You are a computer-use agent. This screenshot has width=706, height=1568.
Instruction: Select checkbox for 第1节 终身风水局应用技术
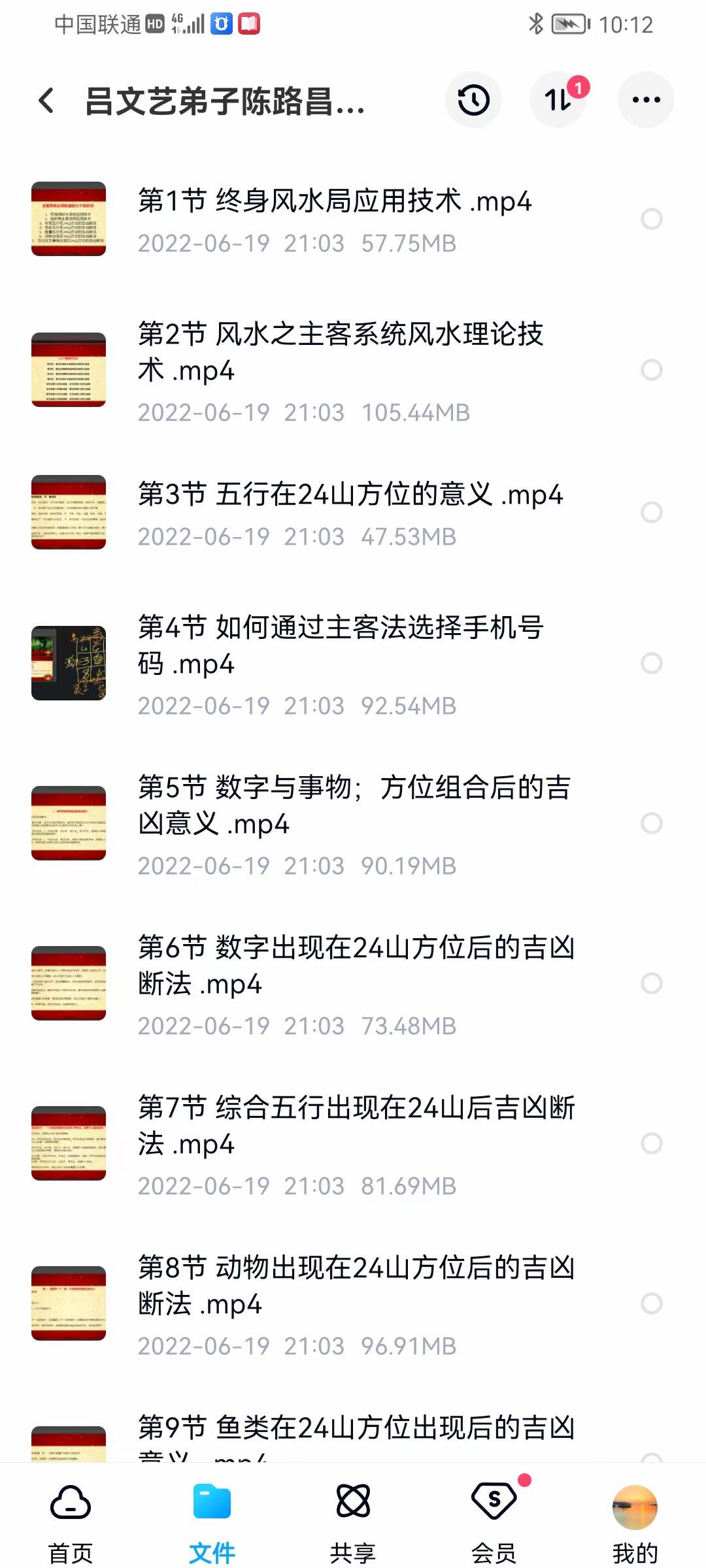pos(652,219)
